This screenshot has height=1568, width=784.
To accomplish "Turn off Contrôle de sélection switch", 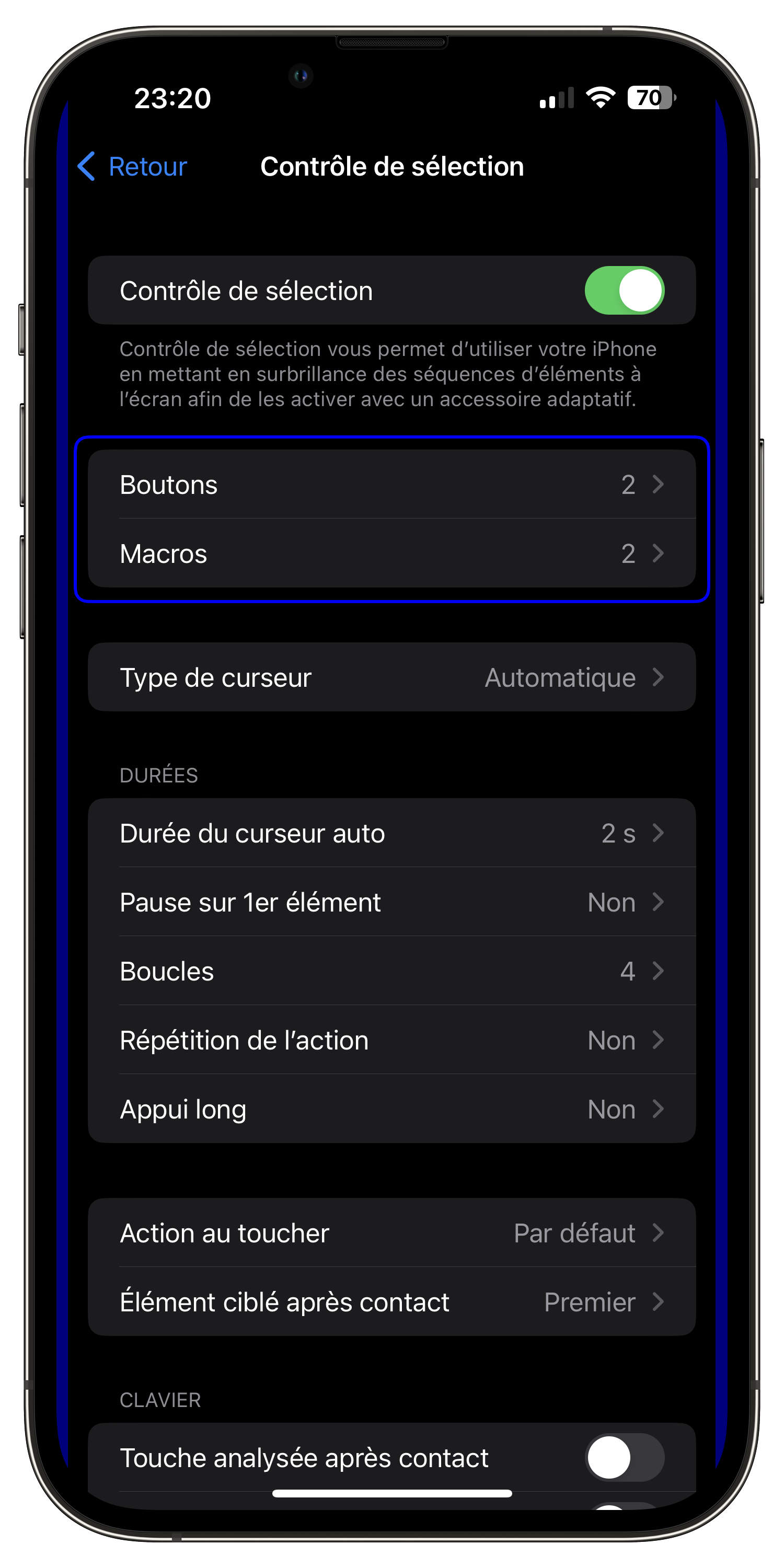I will (624, 291).
